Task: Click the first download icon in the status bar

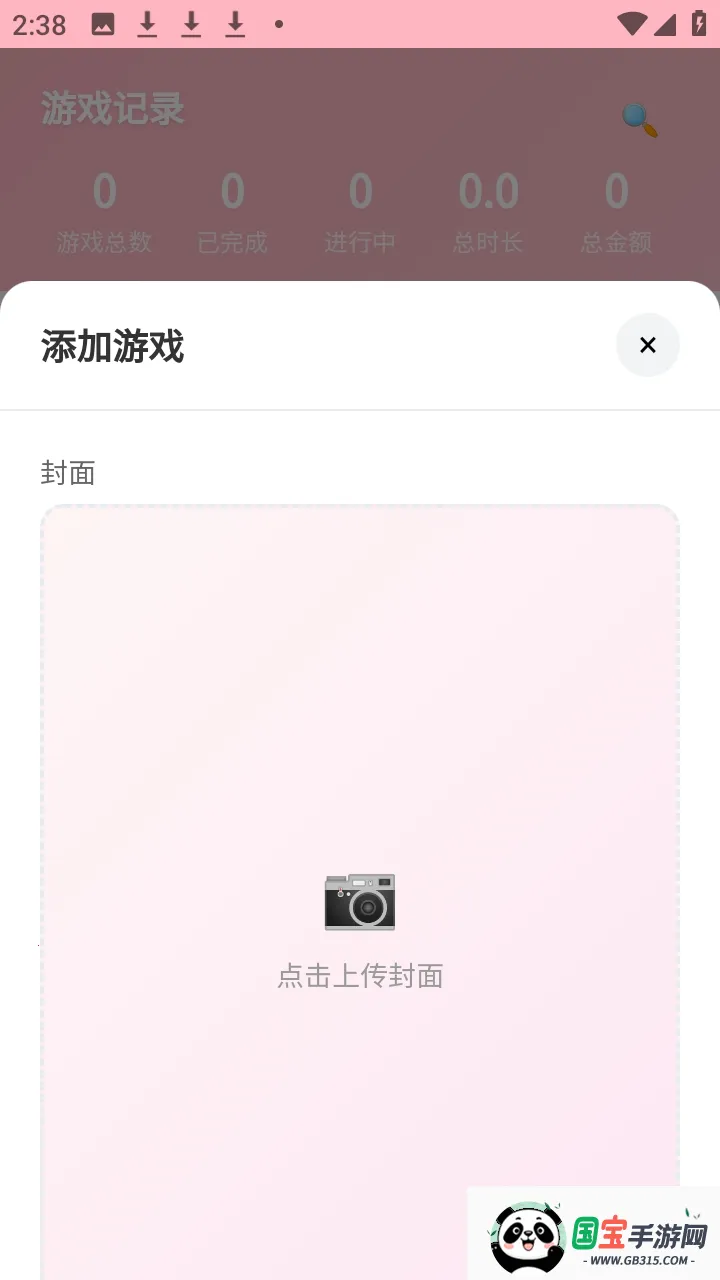Action: [147, 24]
